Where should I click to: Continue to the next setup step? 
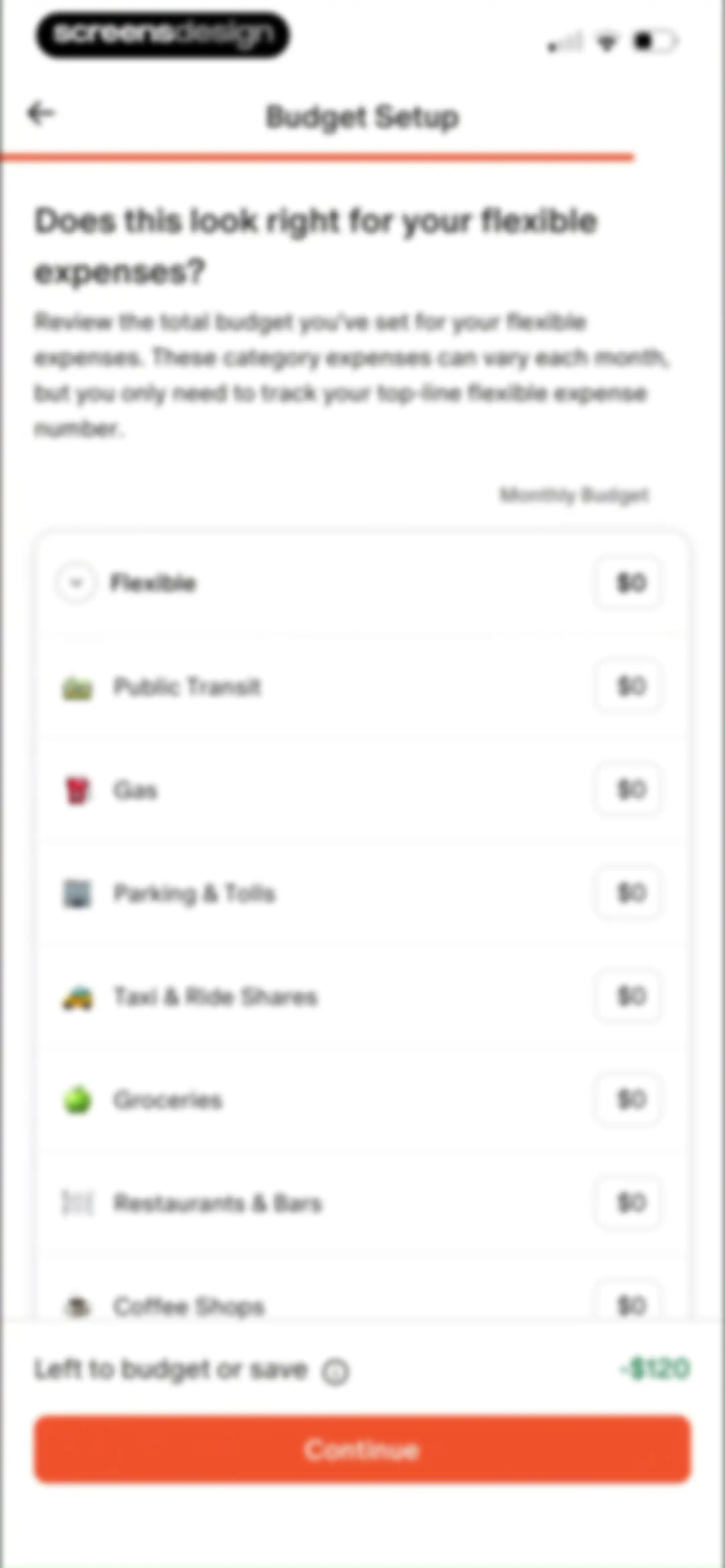[x=362, y=1449]
